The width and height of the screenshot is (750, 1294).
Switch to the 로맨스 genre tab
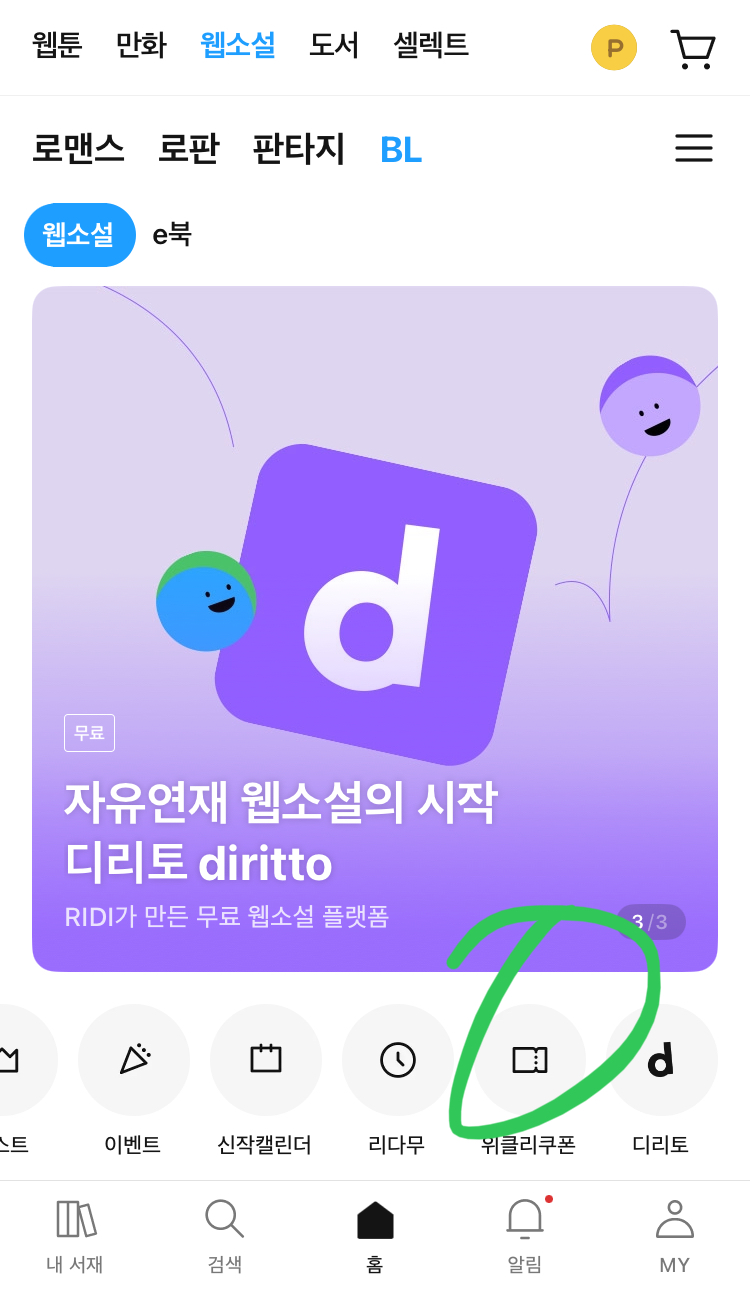tap(78, 148)
